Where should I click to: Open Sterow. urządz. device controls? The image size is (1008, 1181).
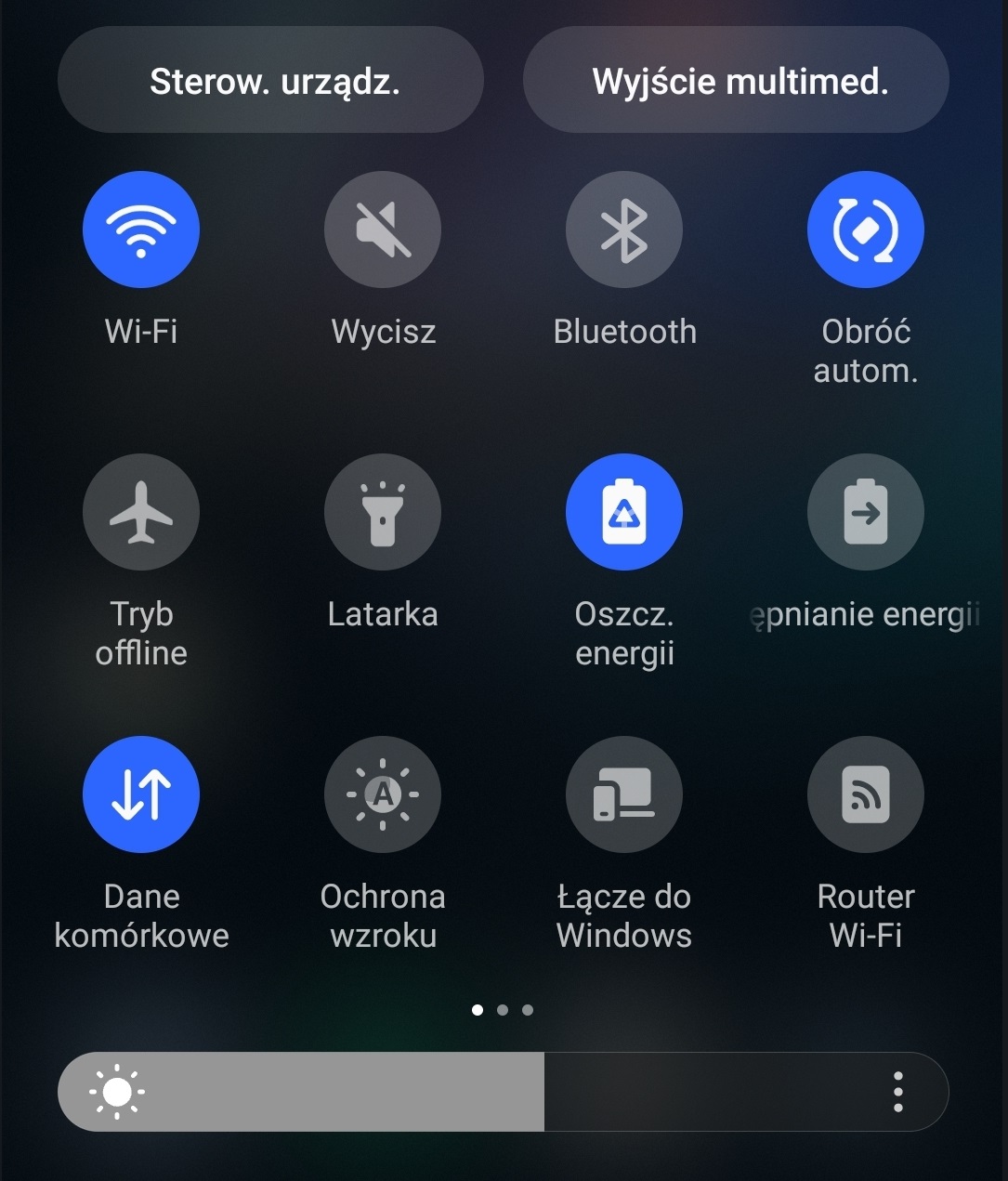(x=270, y=80)
